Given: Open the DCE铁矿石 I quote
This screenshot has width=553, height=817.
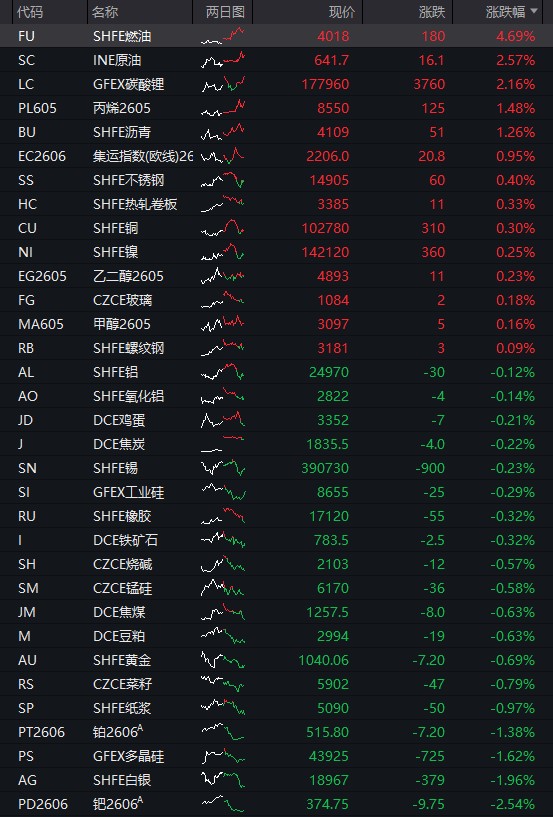Looking at the screenshot, I should tap(276, 539).
